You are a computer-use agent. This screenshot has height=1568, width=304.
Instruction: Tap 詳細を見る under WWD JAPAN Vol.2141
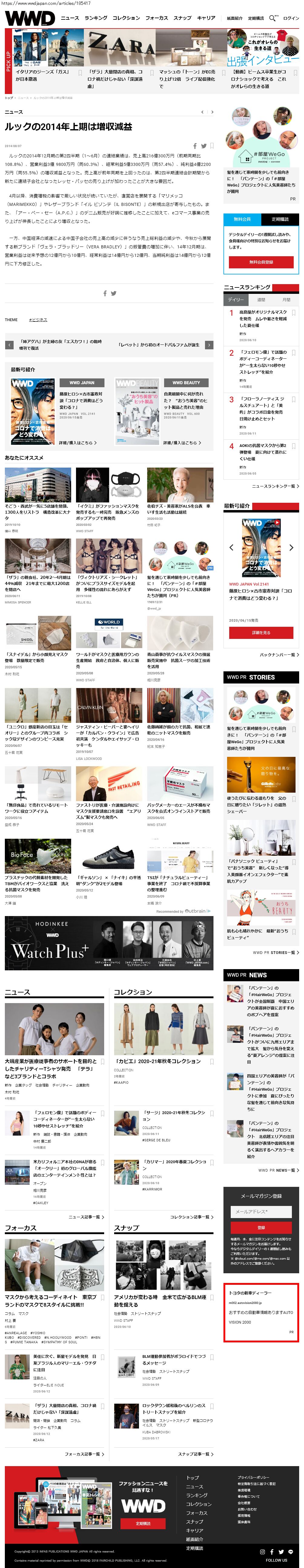coord(260,633)
